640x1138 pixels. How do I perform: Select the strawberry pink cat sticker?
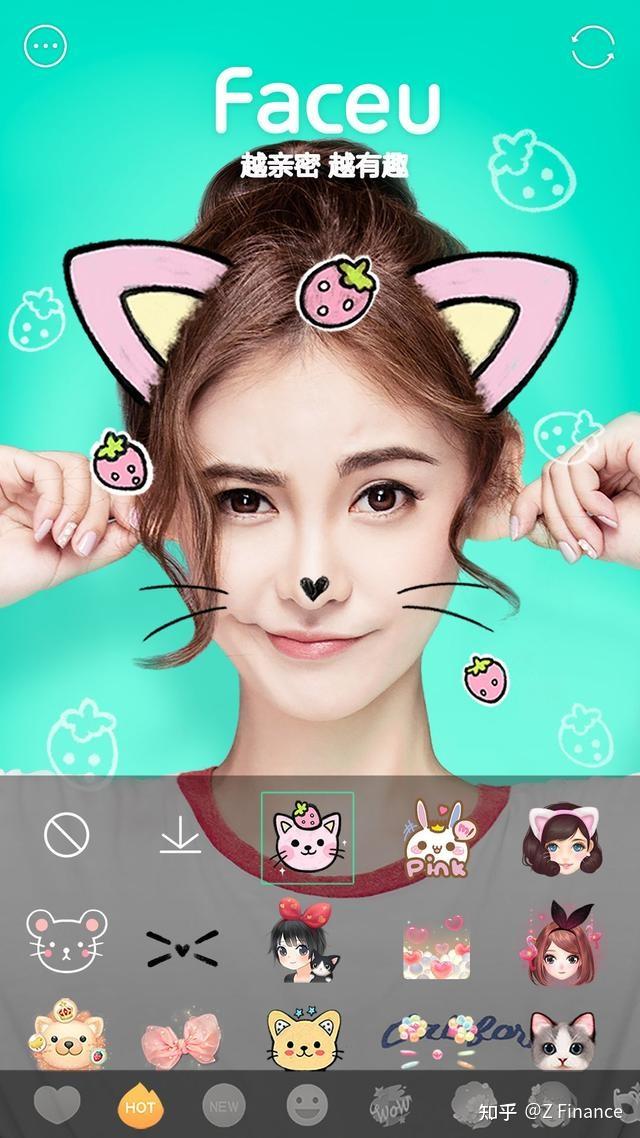pos(307,838)
